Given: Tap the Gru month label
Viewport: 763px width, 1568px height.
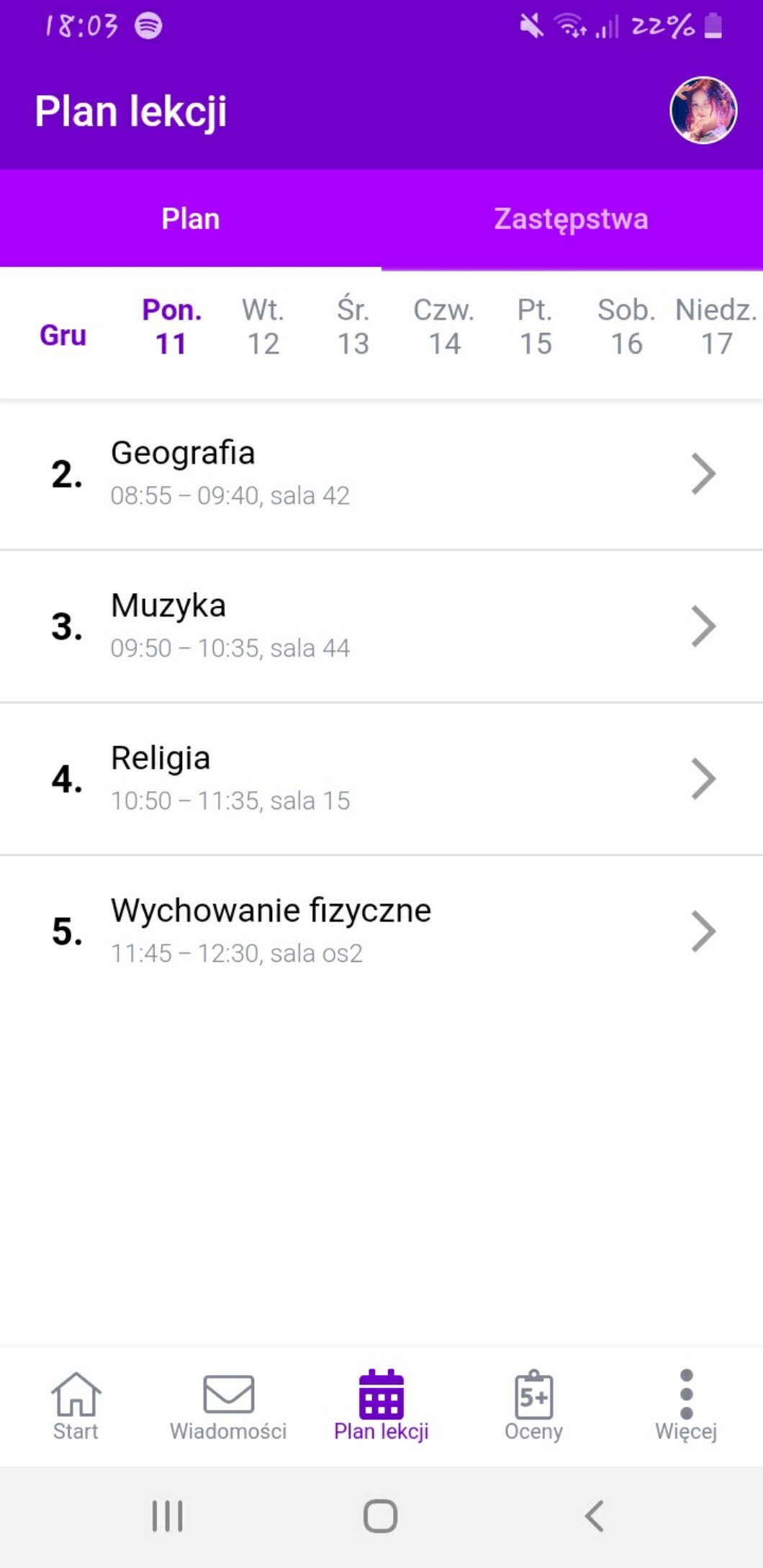Looking at the screenshot, I should click(x=63, y=335).
